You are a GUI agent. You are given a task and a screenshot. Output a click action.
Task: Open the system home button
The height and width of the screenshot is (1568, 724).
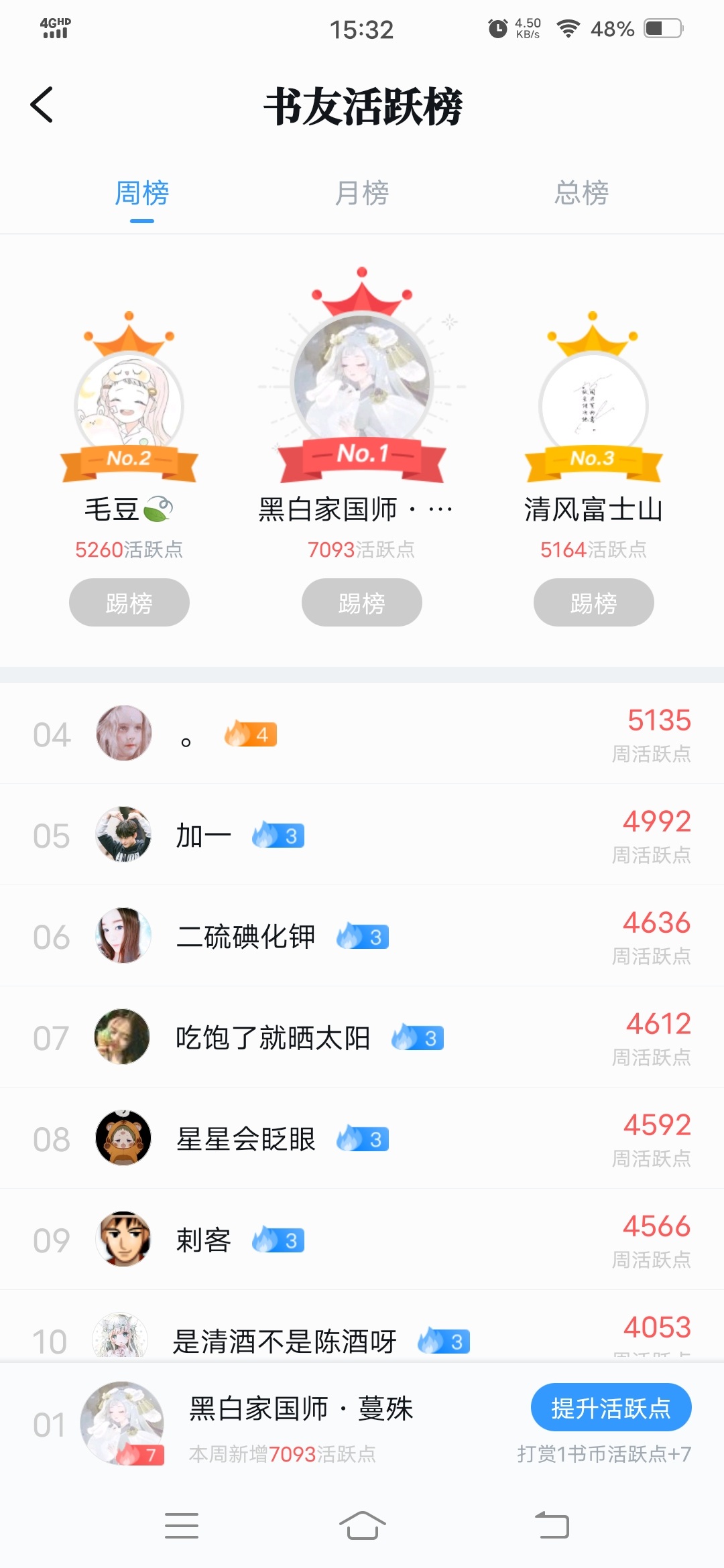pos(362,1526)
